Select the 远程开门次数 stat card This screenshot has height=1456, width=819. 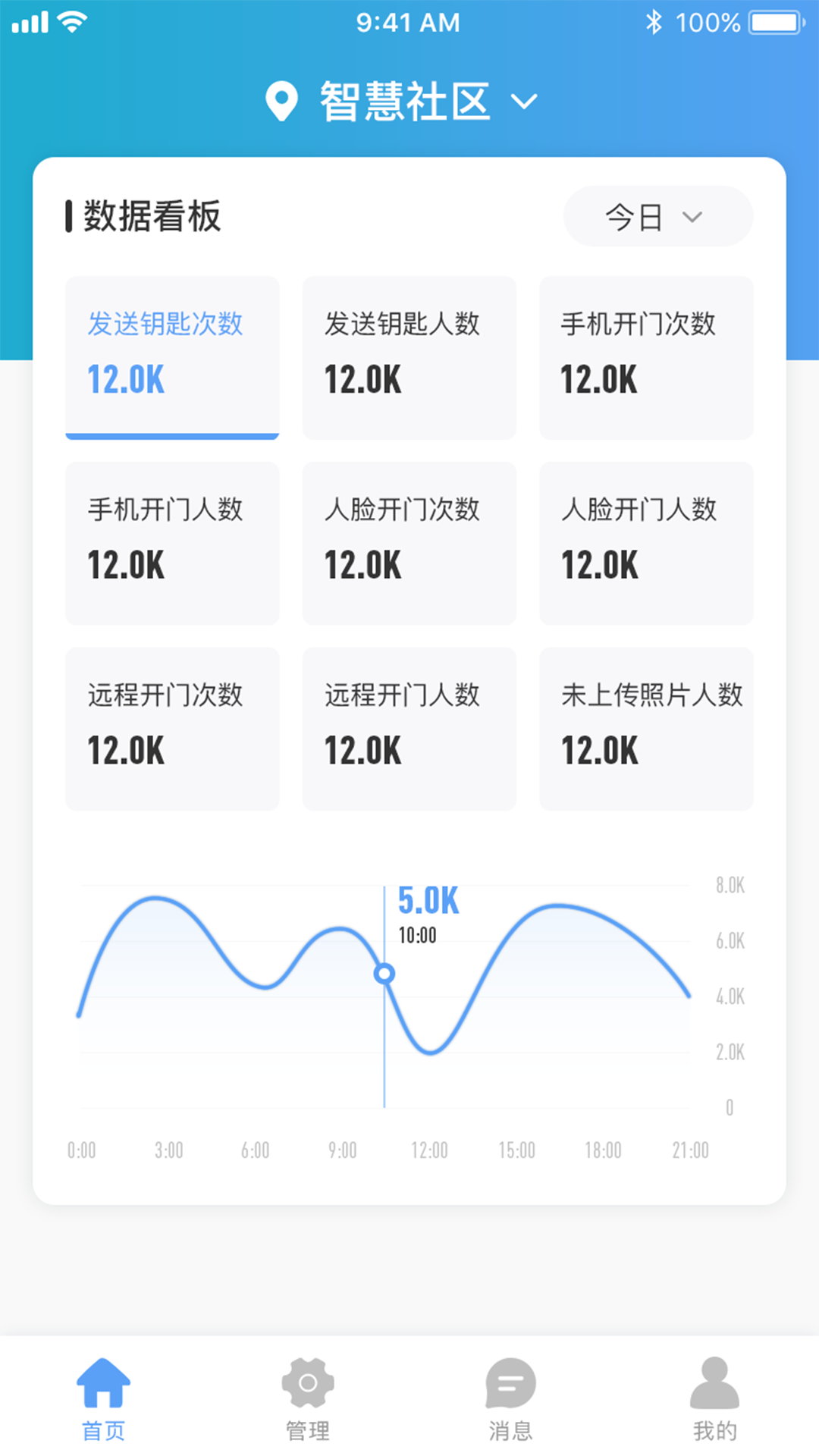(172, 728)
